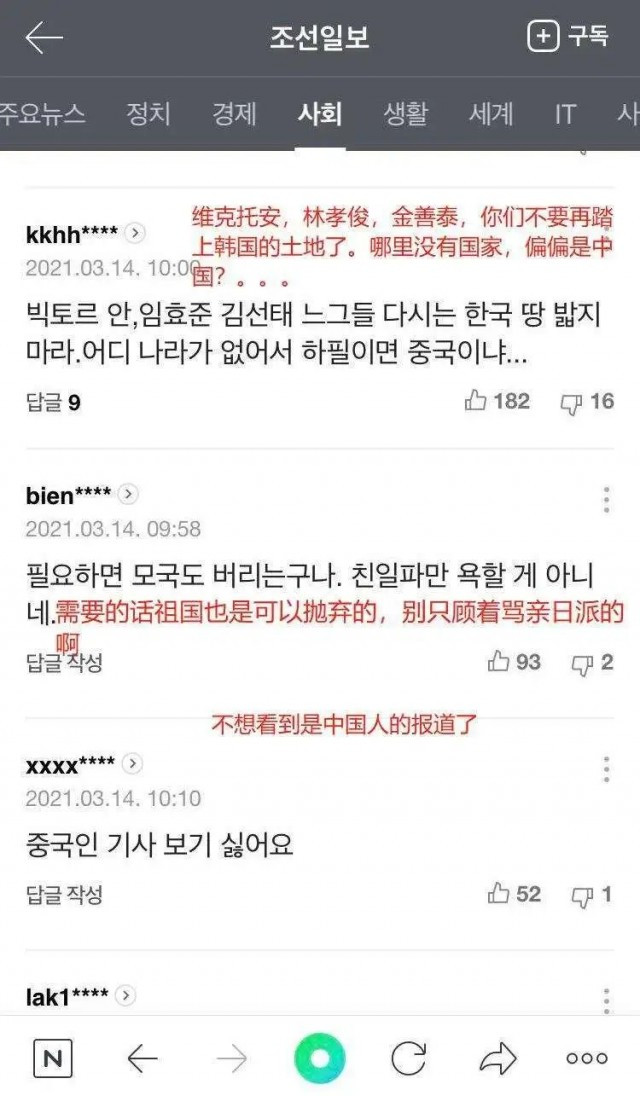Go to Naver home via N icon

(x=52, y=1058)
